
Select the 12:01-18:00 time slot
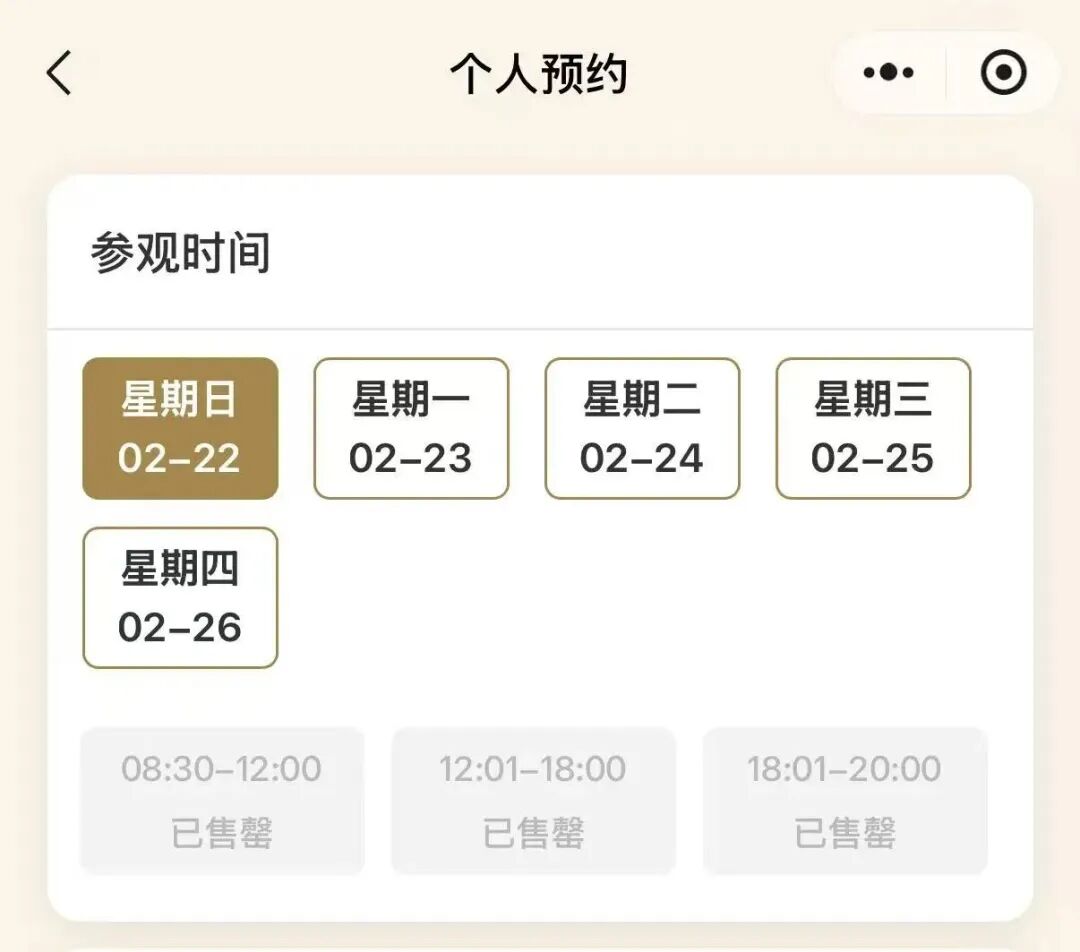(x=533, y=801)
